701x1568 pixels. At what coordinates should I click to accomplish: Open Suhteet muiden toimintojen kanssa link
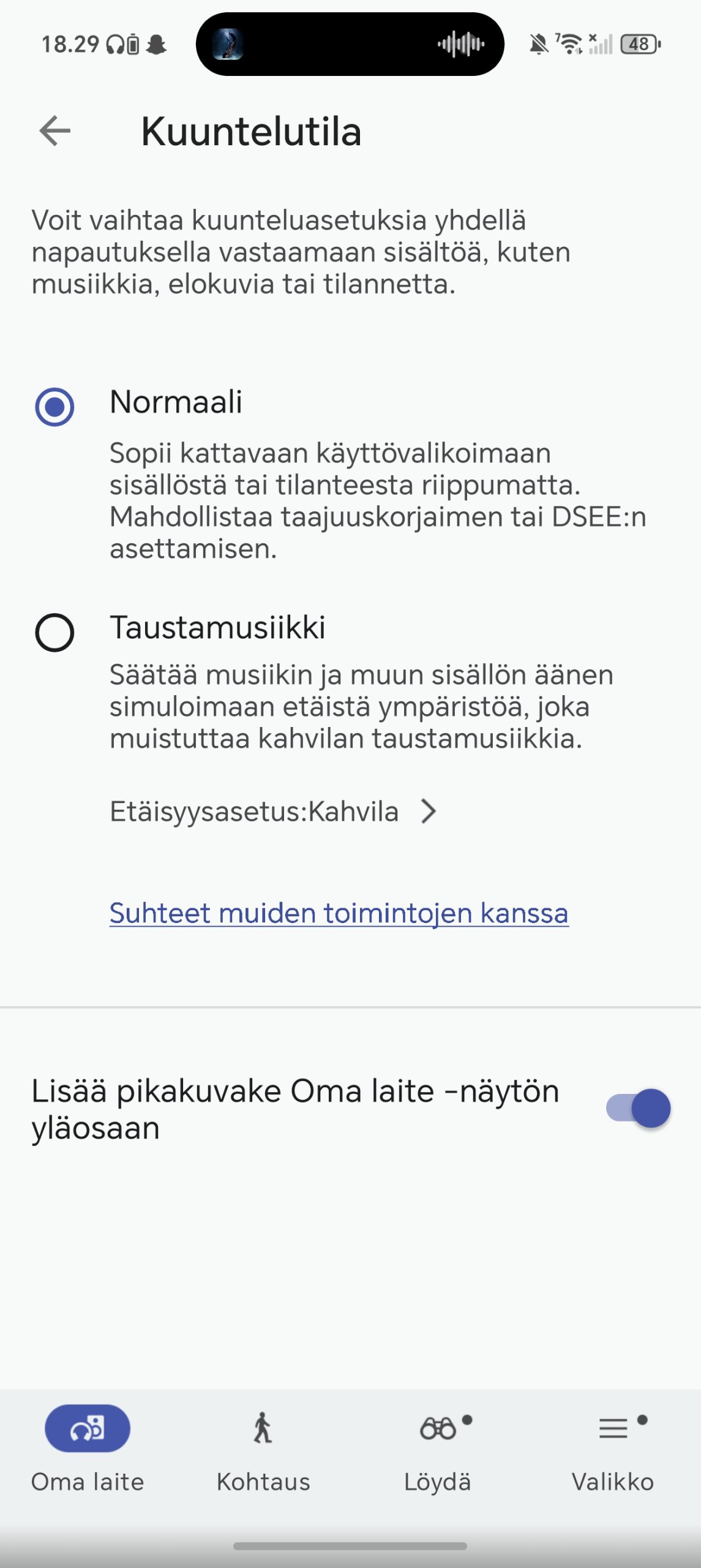click(x=339, y=913)
